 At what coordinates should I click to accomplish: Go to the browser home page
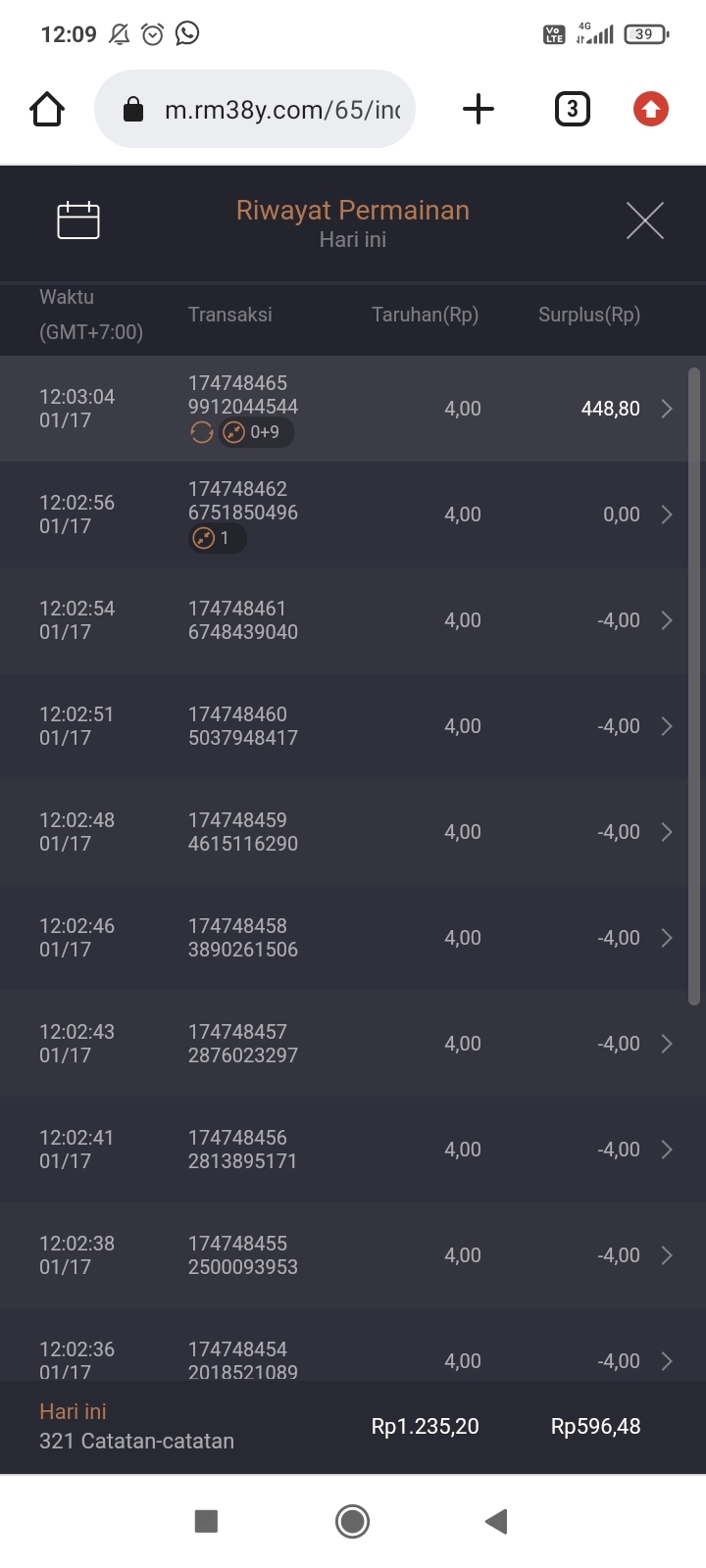click(47, 109)
